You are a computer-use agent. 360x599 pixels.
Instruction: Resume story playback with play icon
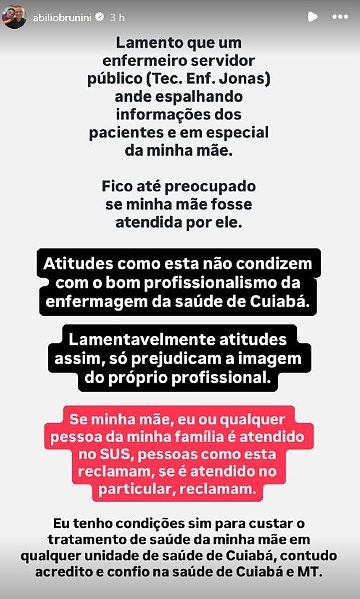pyautogui.click(x=313, y=16)
